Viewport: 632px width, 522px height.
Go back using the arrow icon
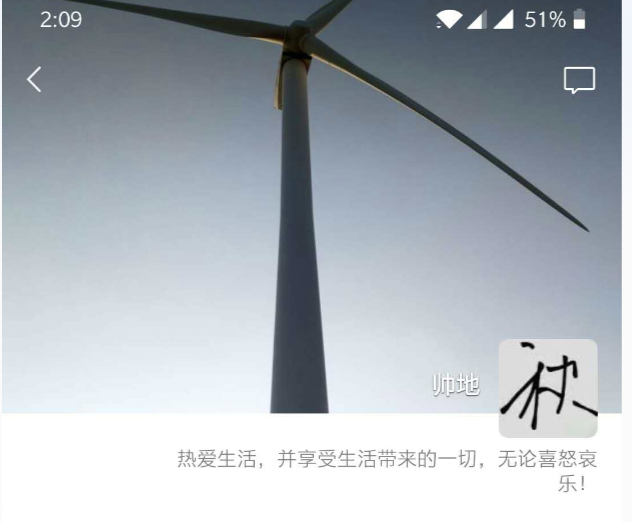coord(34,80)
